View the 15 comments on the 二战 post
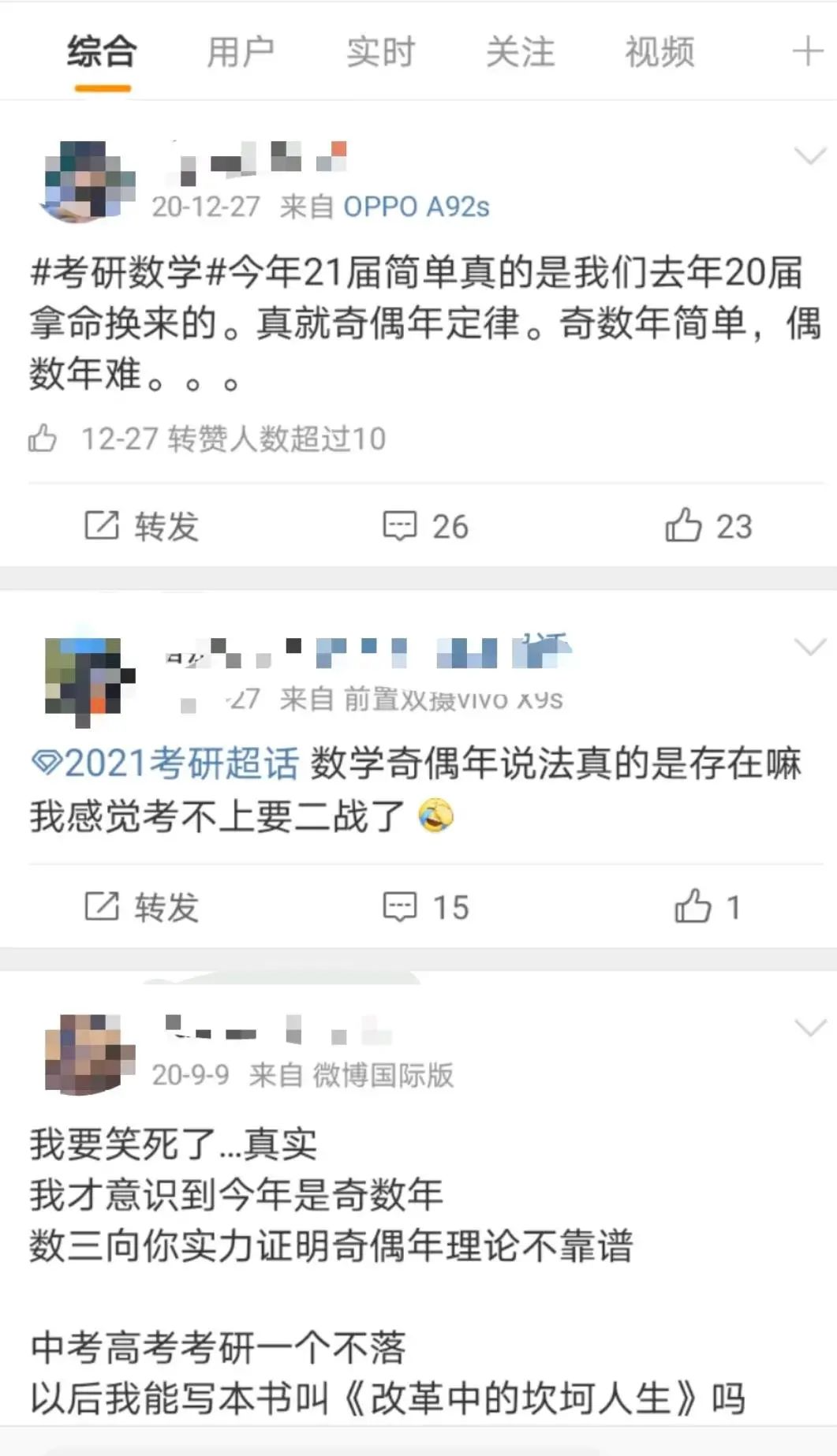The image size is (837, 1456). [x=426, y=907]
